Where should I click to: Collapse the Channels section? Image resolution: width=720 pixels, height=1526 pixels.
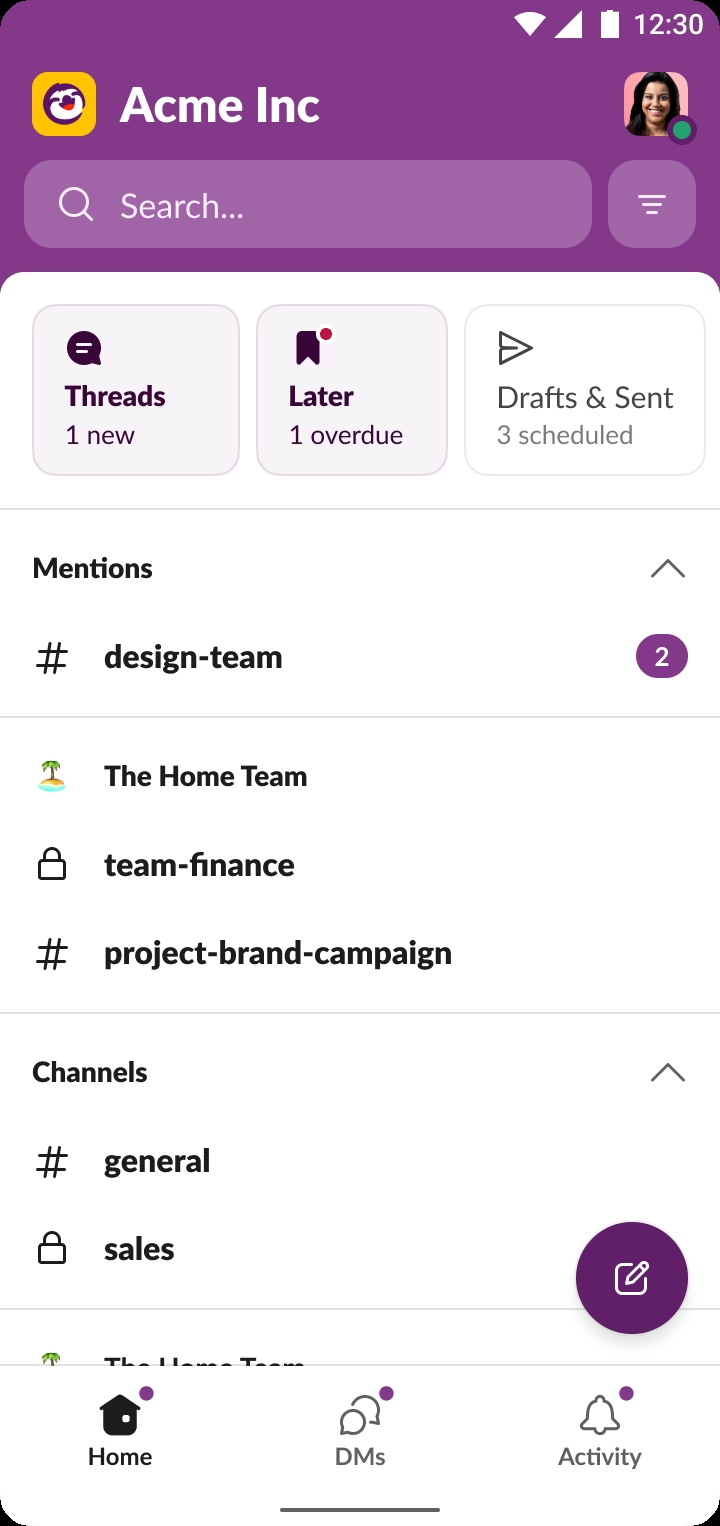point(667,1072)
